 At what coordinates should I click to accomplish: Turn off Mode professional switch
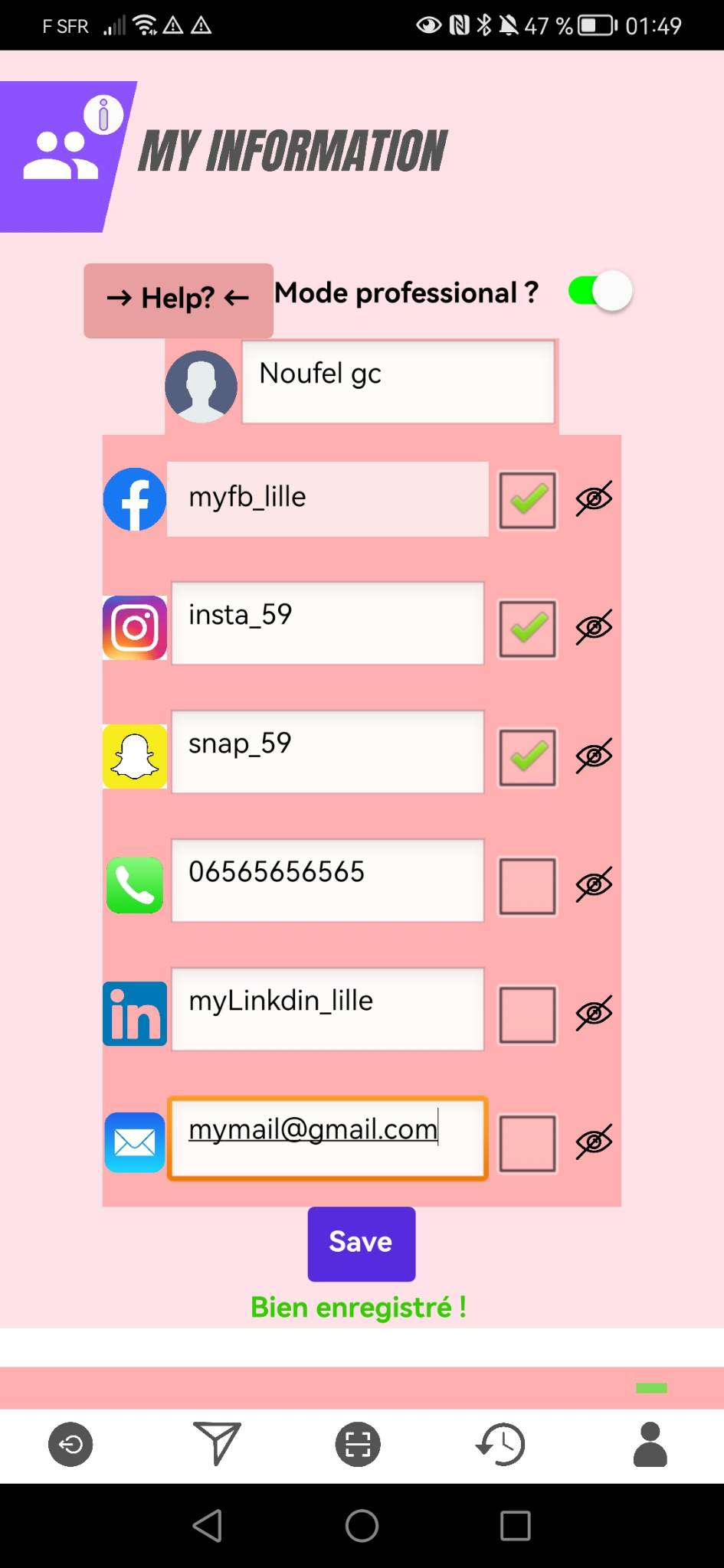600,292
